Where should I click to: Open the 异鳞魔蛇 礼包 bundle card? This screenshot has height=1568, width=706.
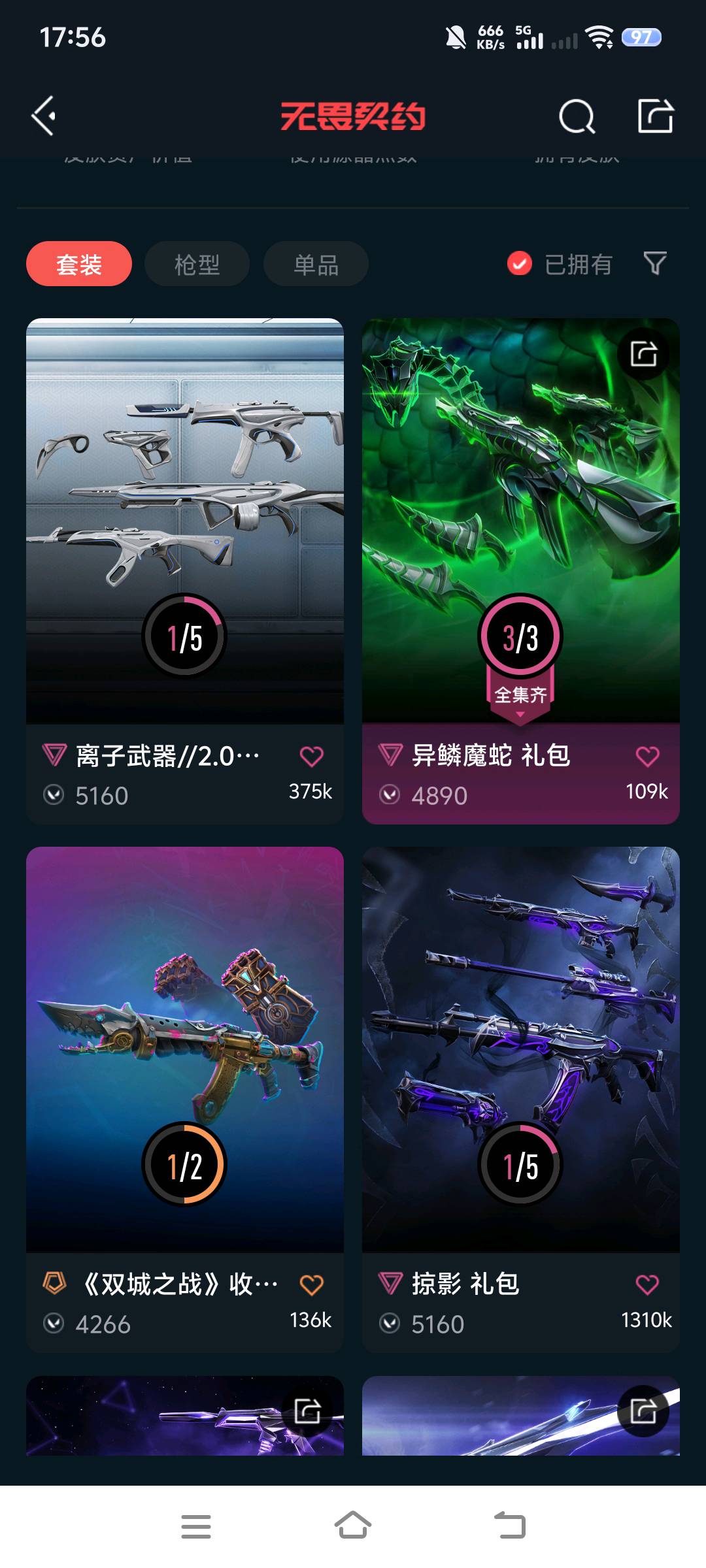(x=521, y=523)
